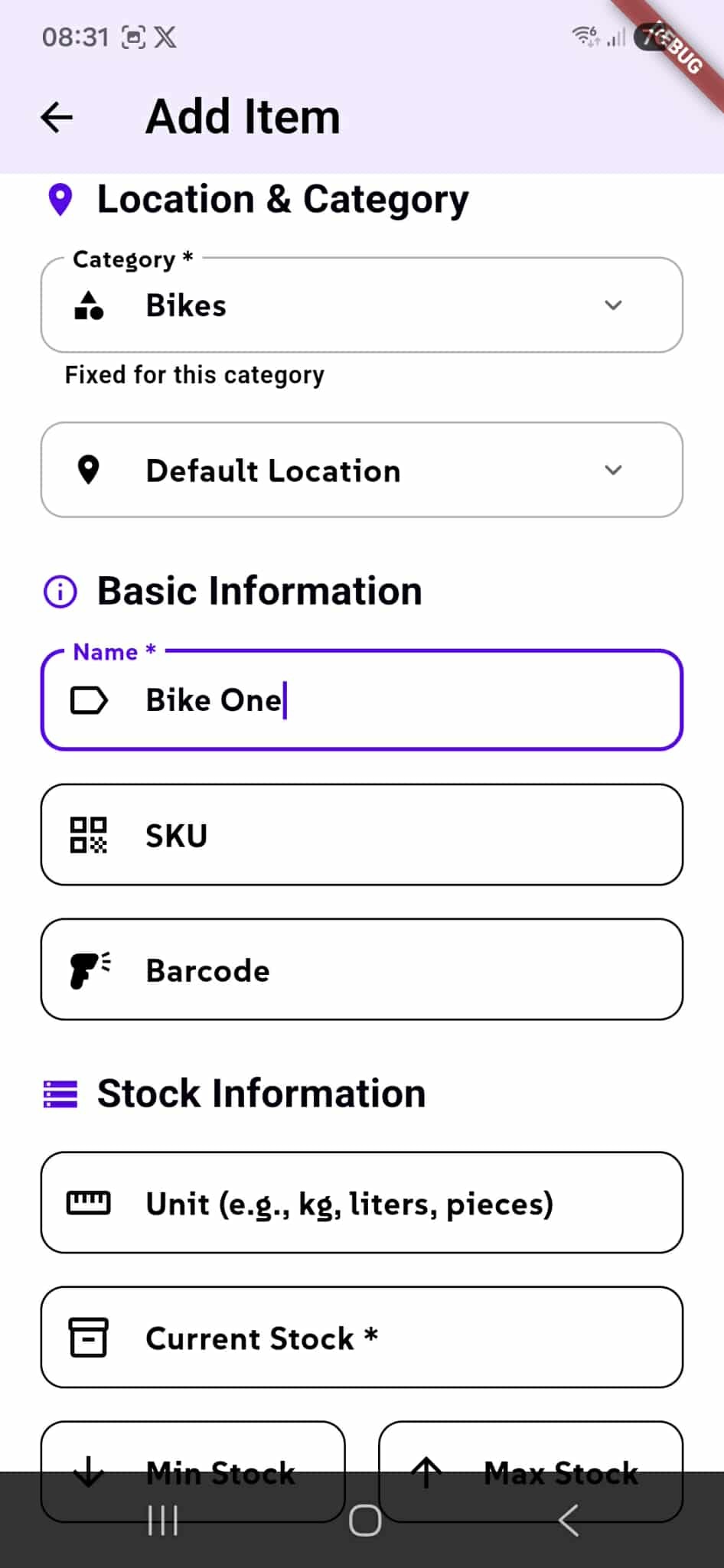Tap the info icon beside Basic Information
Screen dimensions: 724x1568
point(59,591)
